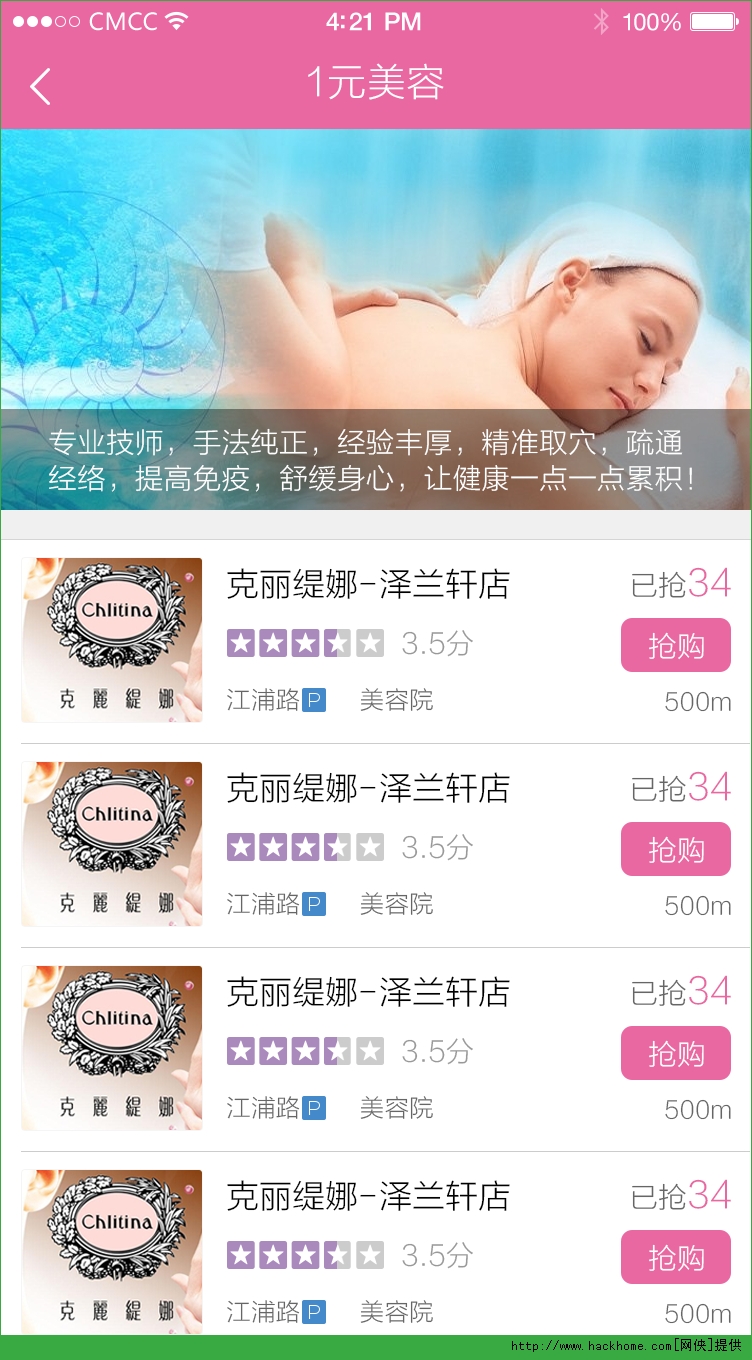
Task: Tap 抢购 on the second 克丽缇娜 listing
Action: (x=676, y=849)
